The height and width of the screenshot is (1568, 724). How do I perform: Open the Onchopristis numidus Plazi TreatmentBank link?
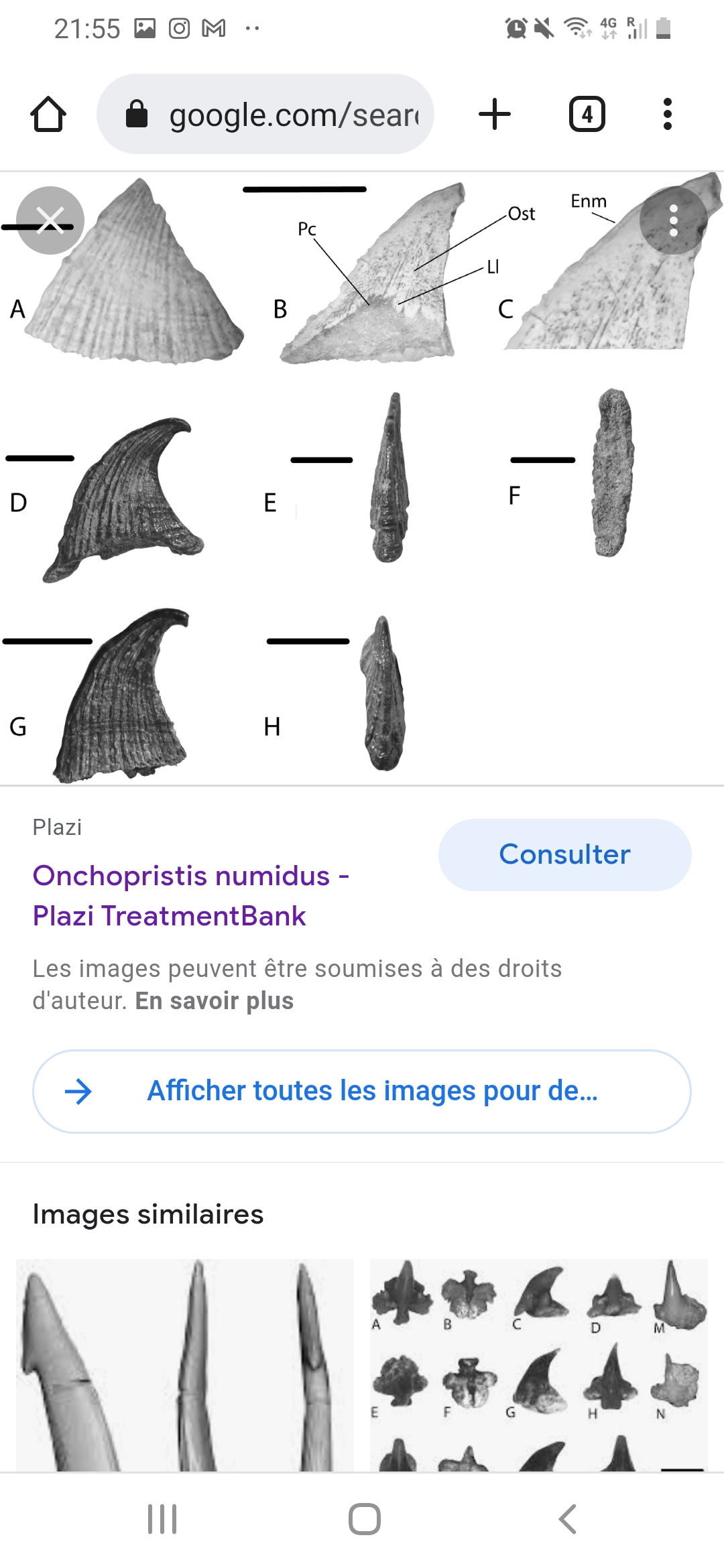pyautogui.click(x=191, y=895)
